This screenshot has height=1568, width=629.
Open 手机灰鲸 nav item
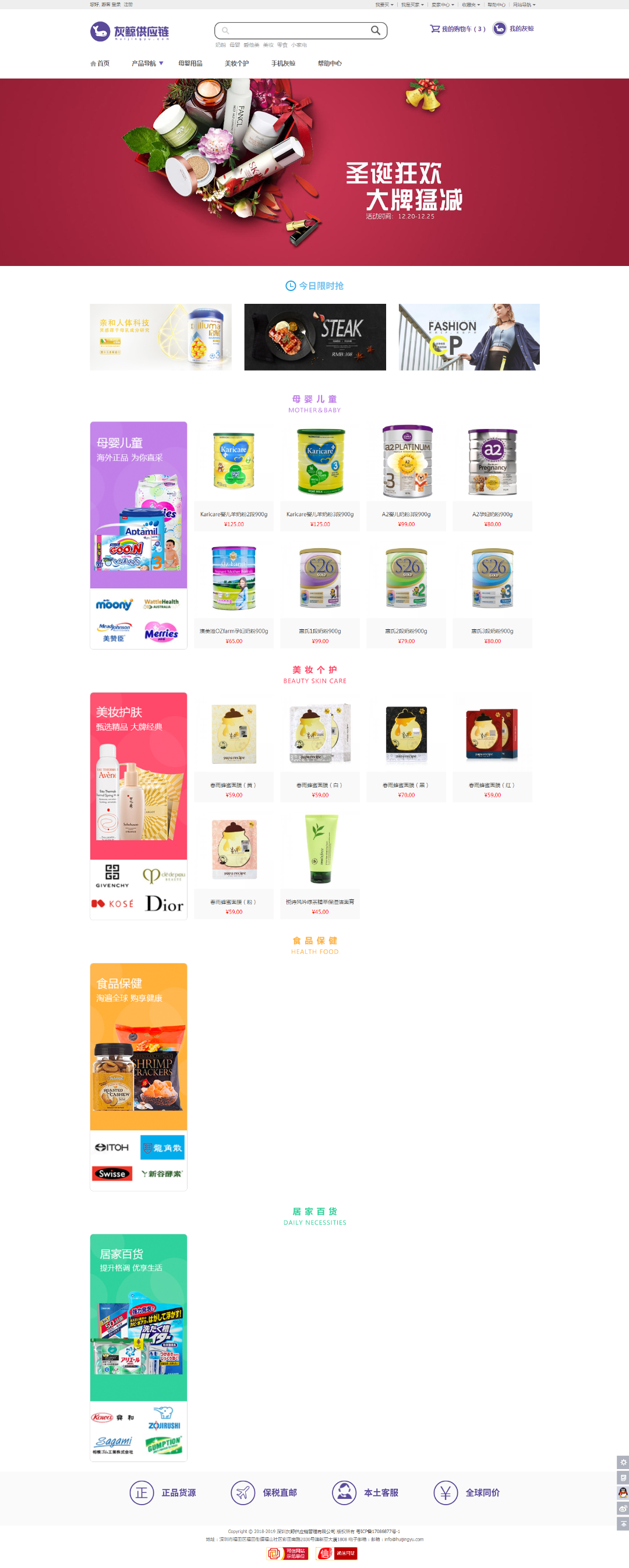[283, 63]
